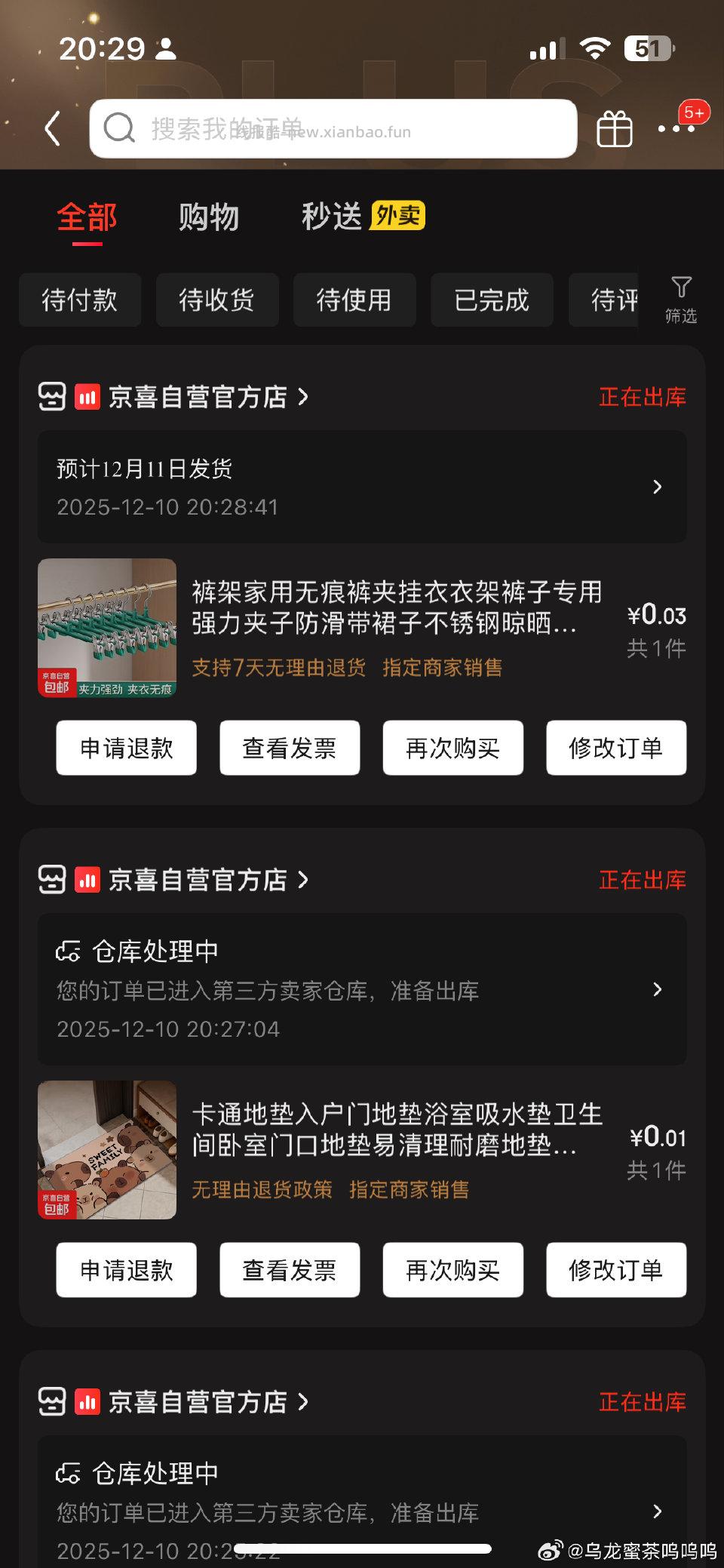Image resolution: width=724 pixels, height=1568 pixels.
Task: Select the 待付款 filter chip
Action: tap(80, 300)
